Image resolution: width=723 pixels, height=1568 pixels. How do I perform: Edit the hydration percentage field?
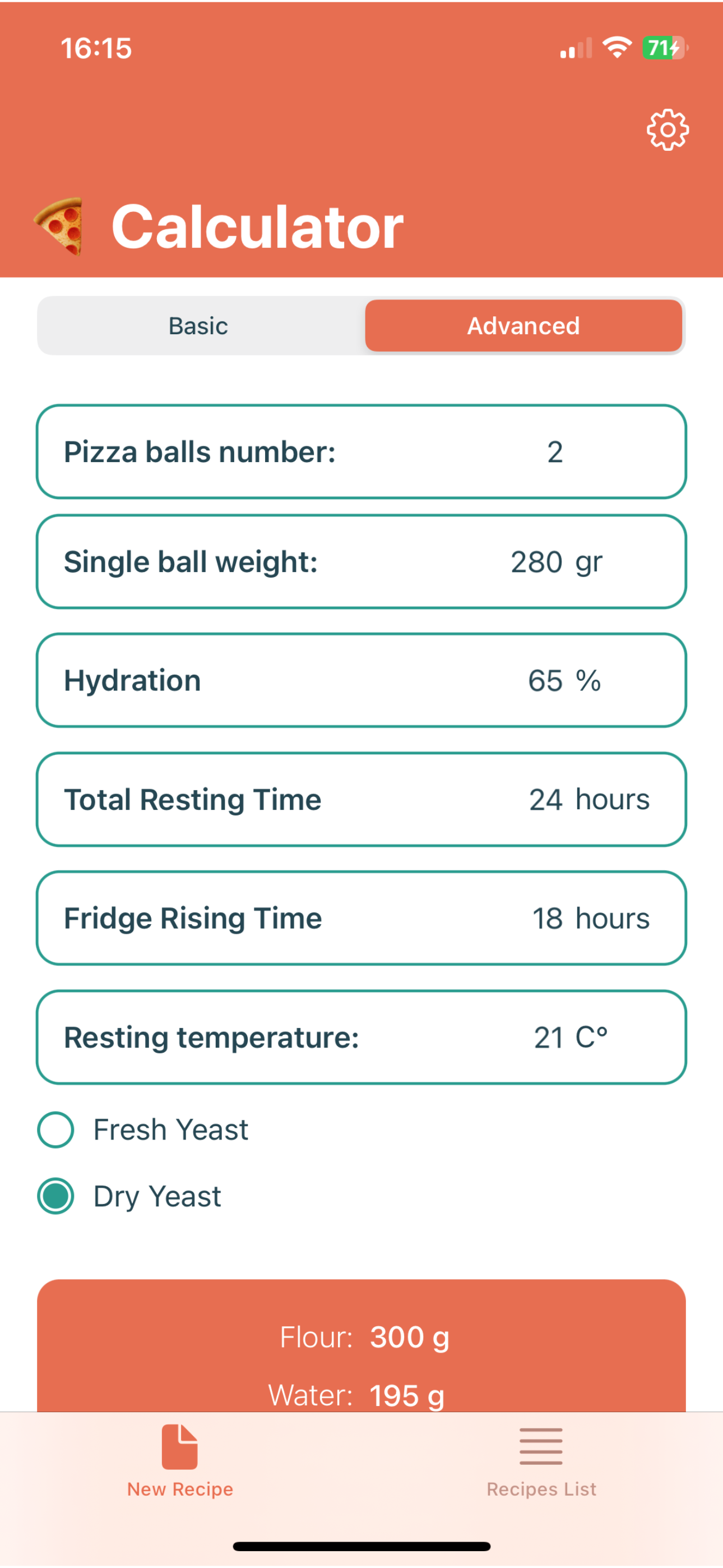click(x=361, y=680)
